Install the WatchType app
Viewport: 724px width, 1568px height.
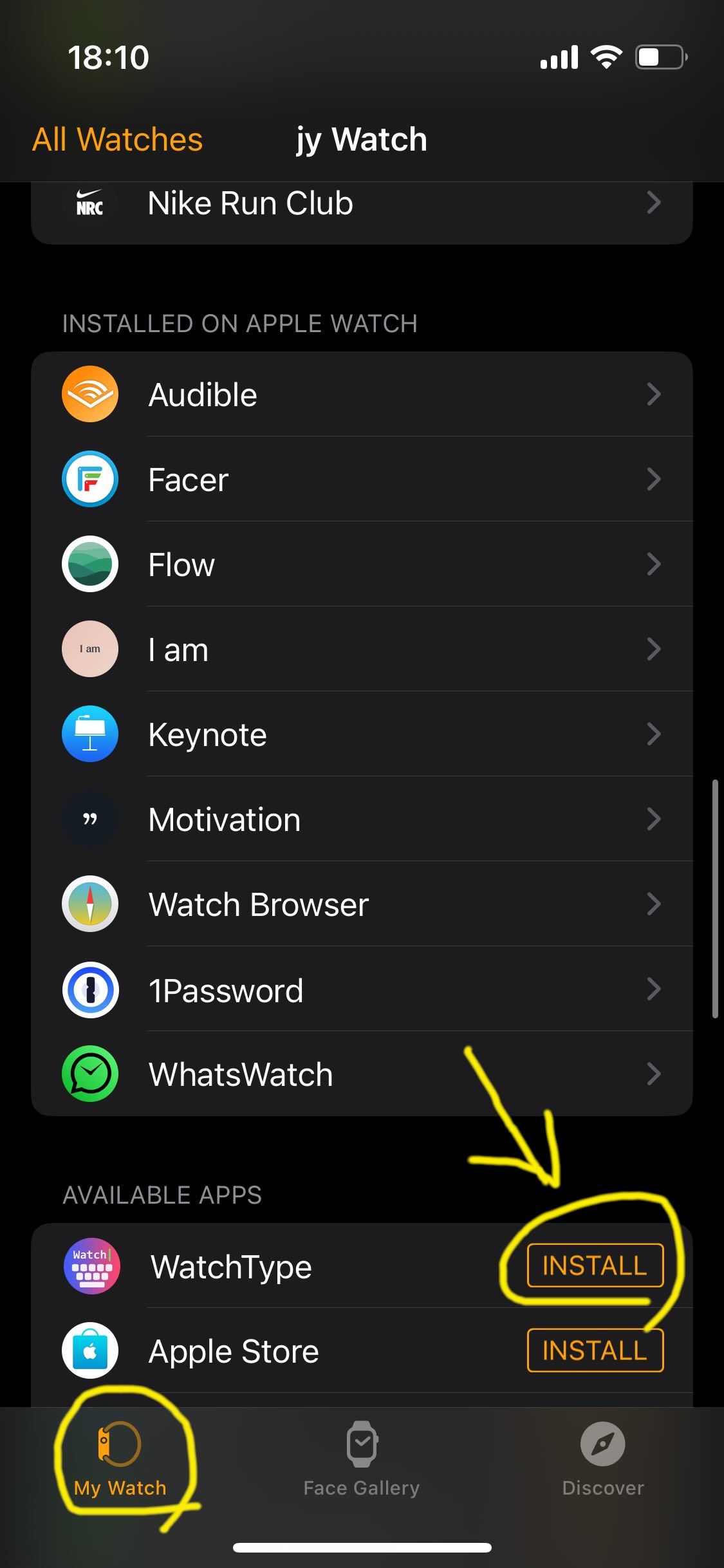coord(594,1264)
